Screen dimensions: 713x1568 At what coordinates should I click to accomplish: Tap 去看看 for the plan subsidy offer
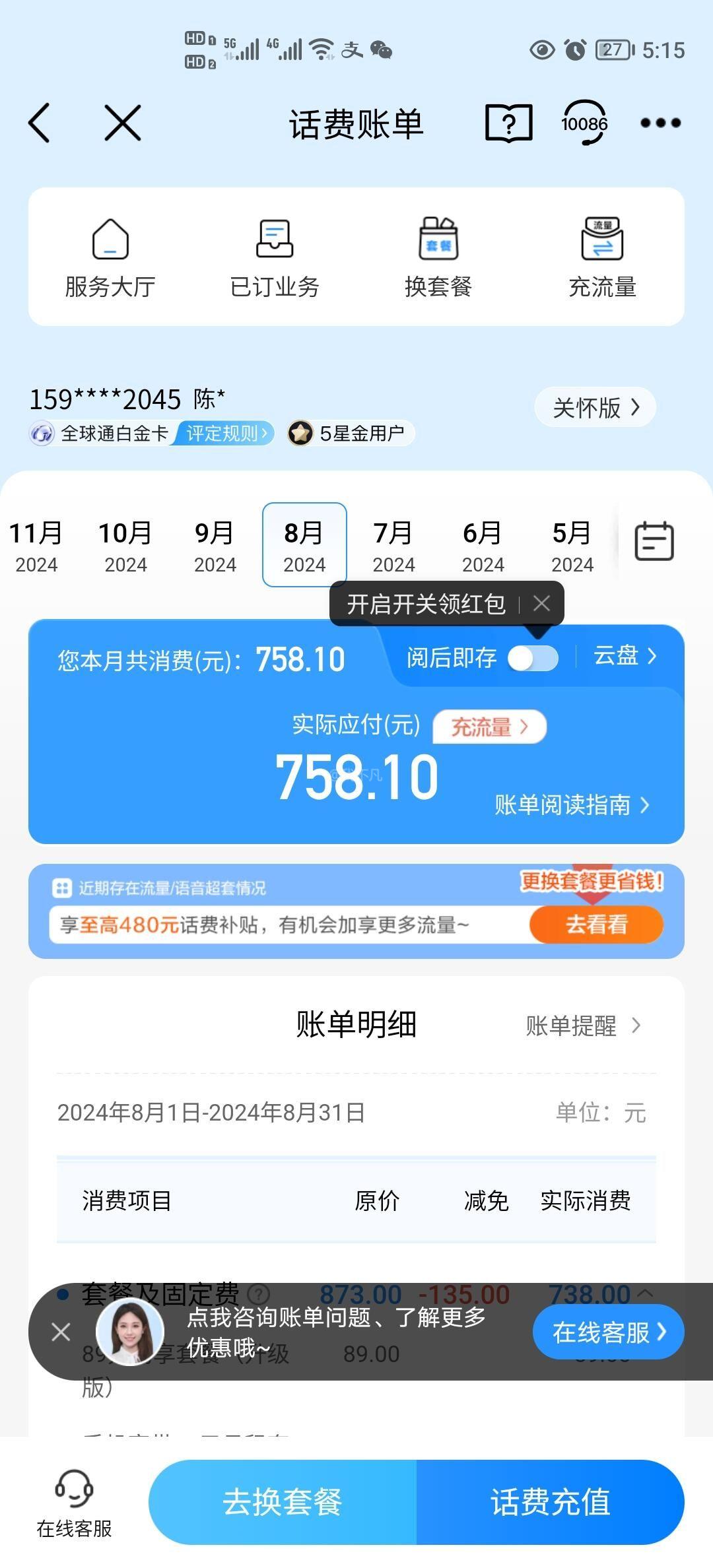coord(595,924)
